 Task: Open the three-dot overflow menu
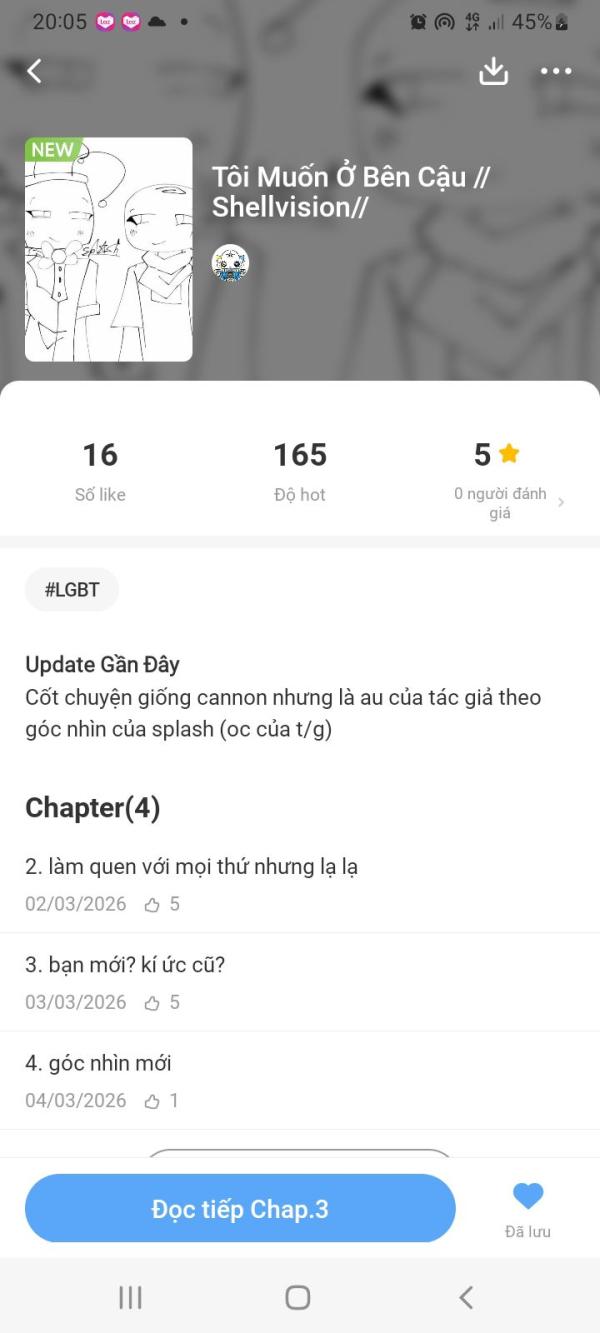[x=556, y=71]
